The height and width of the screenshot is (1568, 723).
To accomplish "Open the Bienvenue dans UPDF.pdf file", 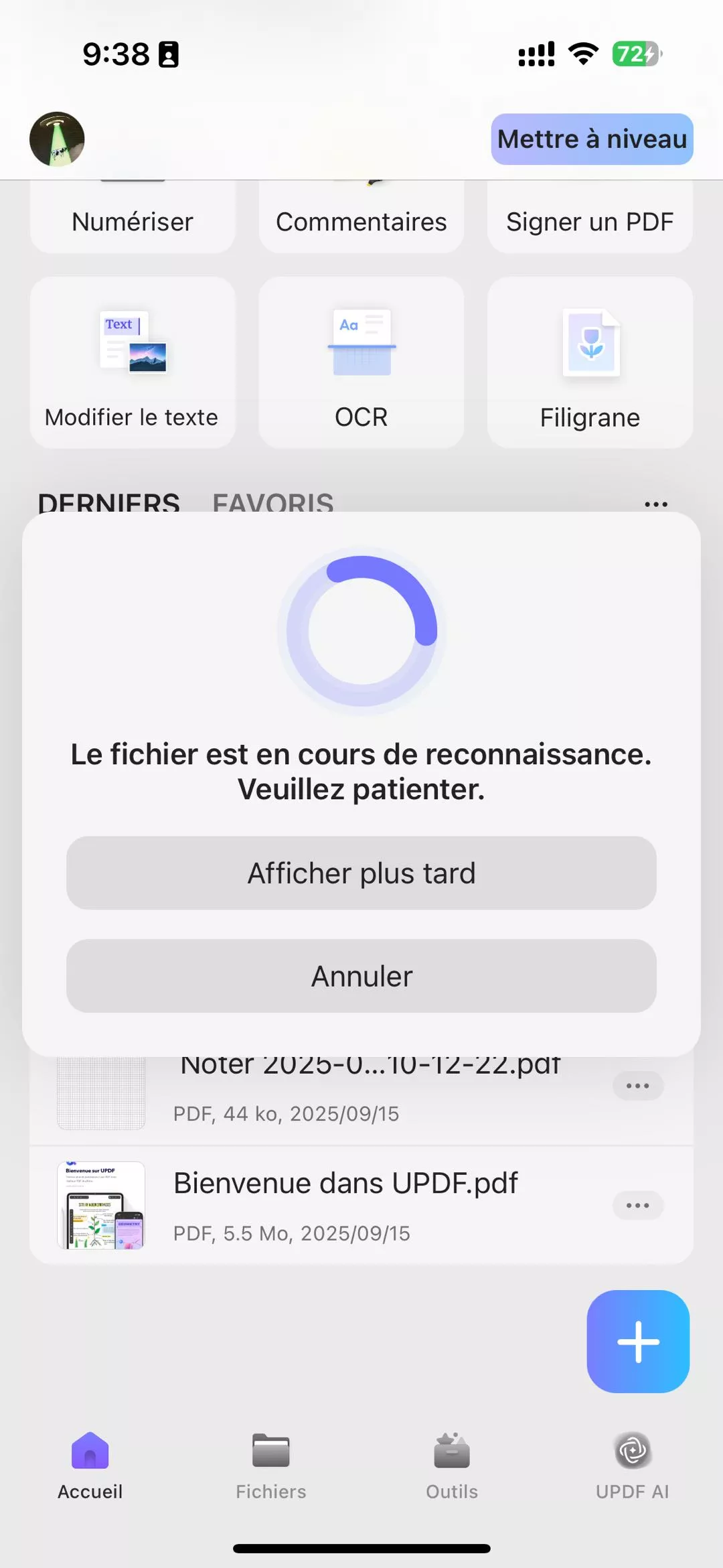I will (345, 1204).
